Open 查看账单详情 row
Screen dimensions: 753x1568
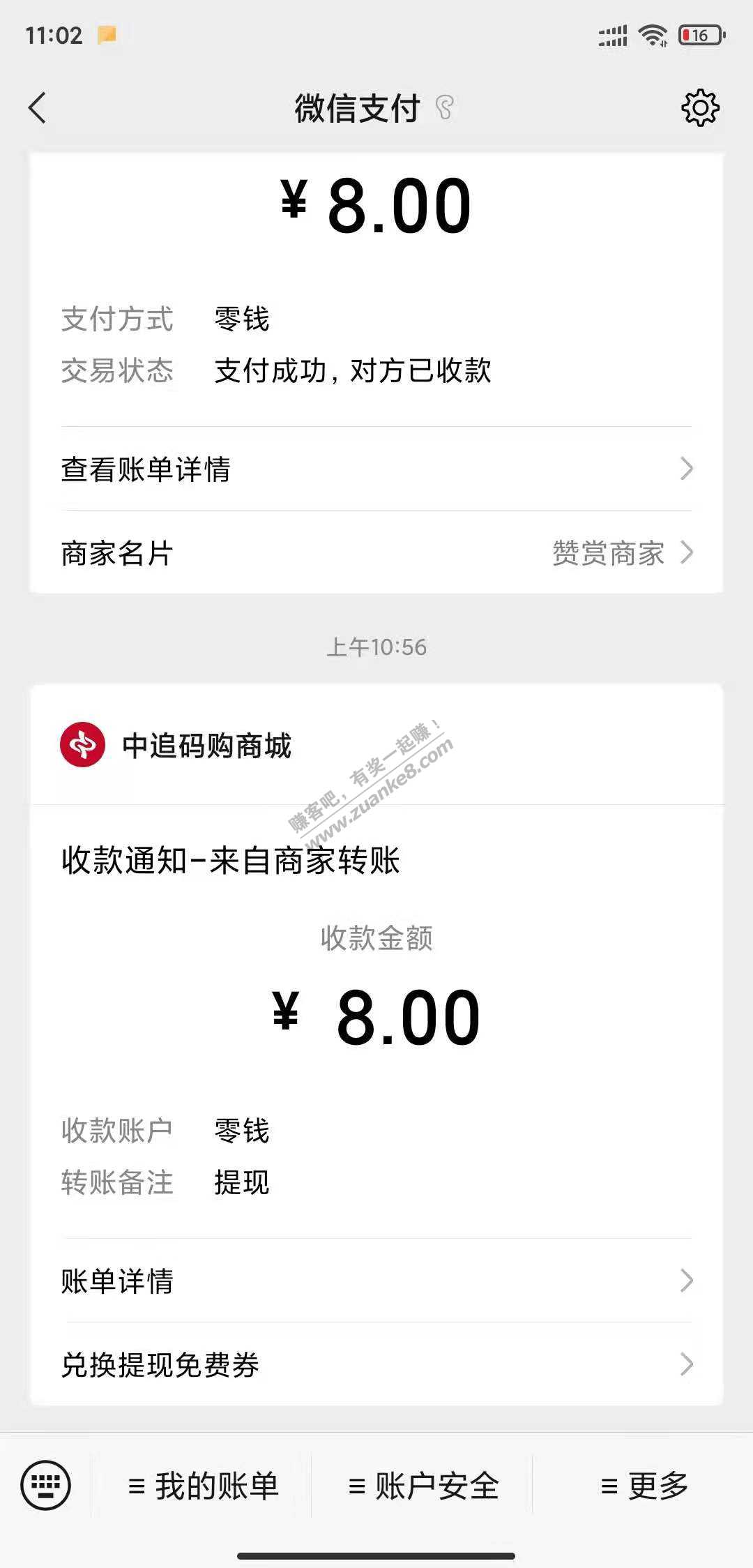click(x=376, y=469)
